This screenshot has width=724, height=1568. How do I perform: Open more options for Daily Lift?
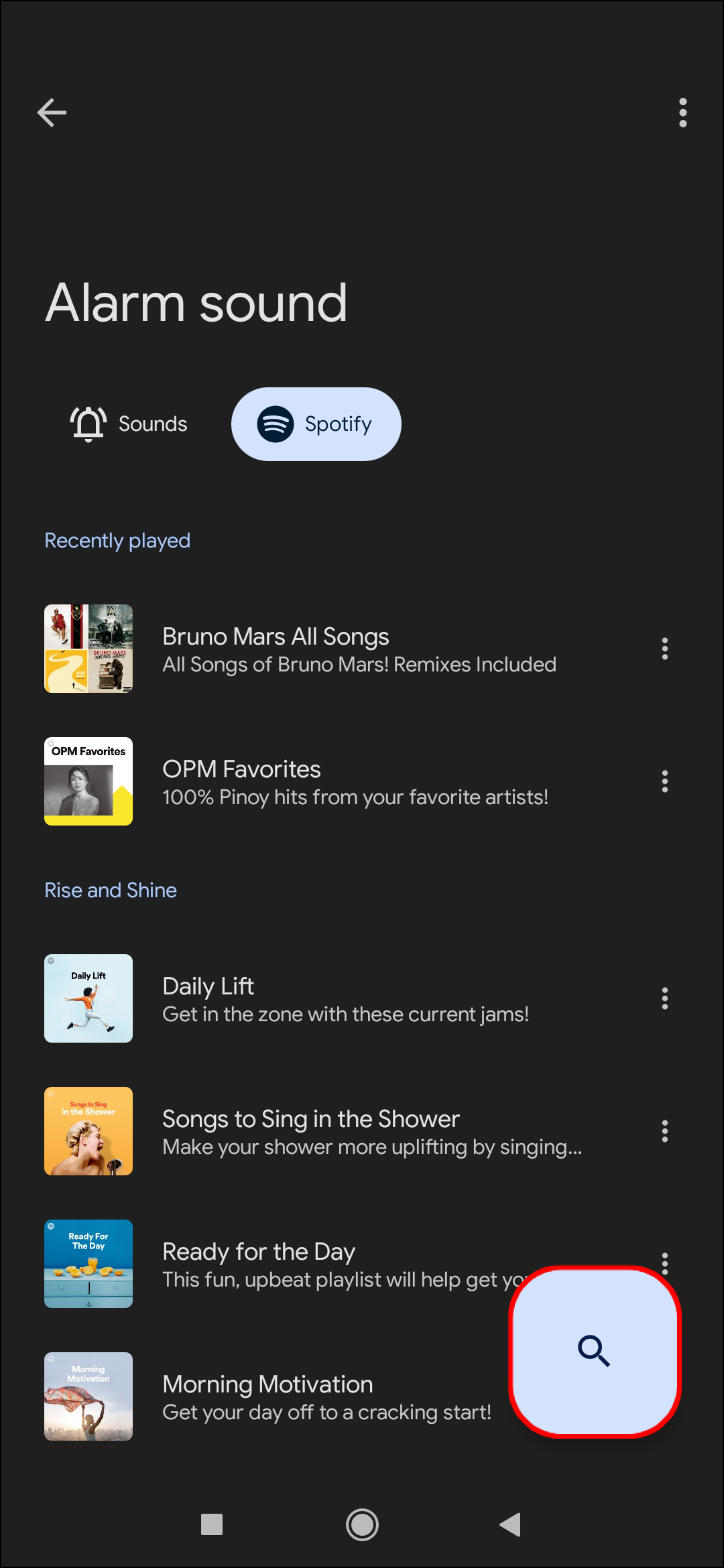click(x=664, y=998)
